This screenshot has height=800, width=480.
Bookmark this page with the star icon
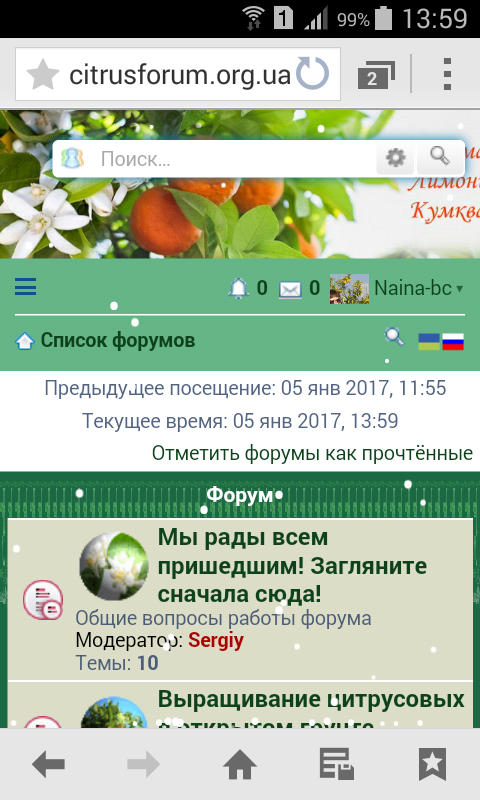point(42,75)
